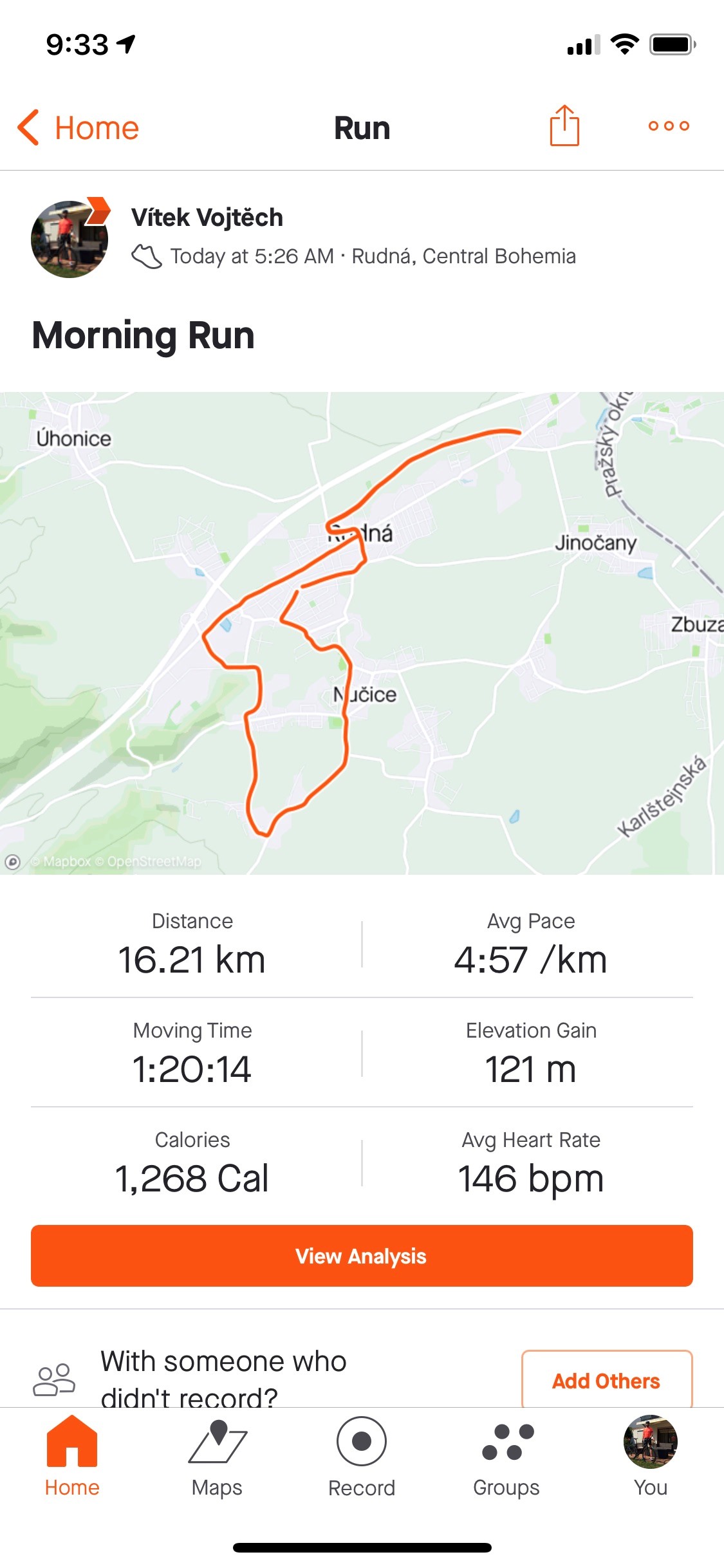Open the Record tab
724x1568 pixels.
362,1458
